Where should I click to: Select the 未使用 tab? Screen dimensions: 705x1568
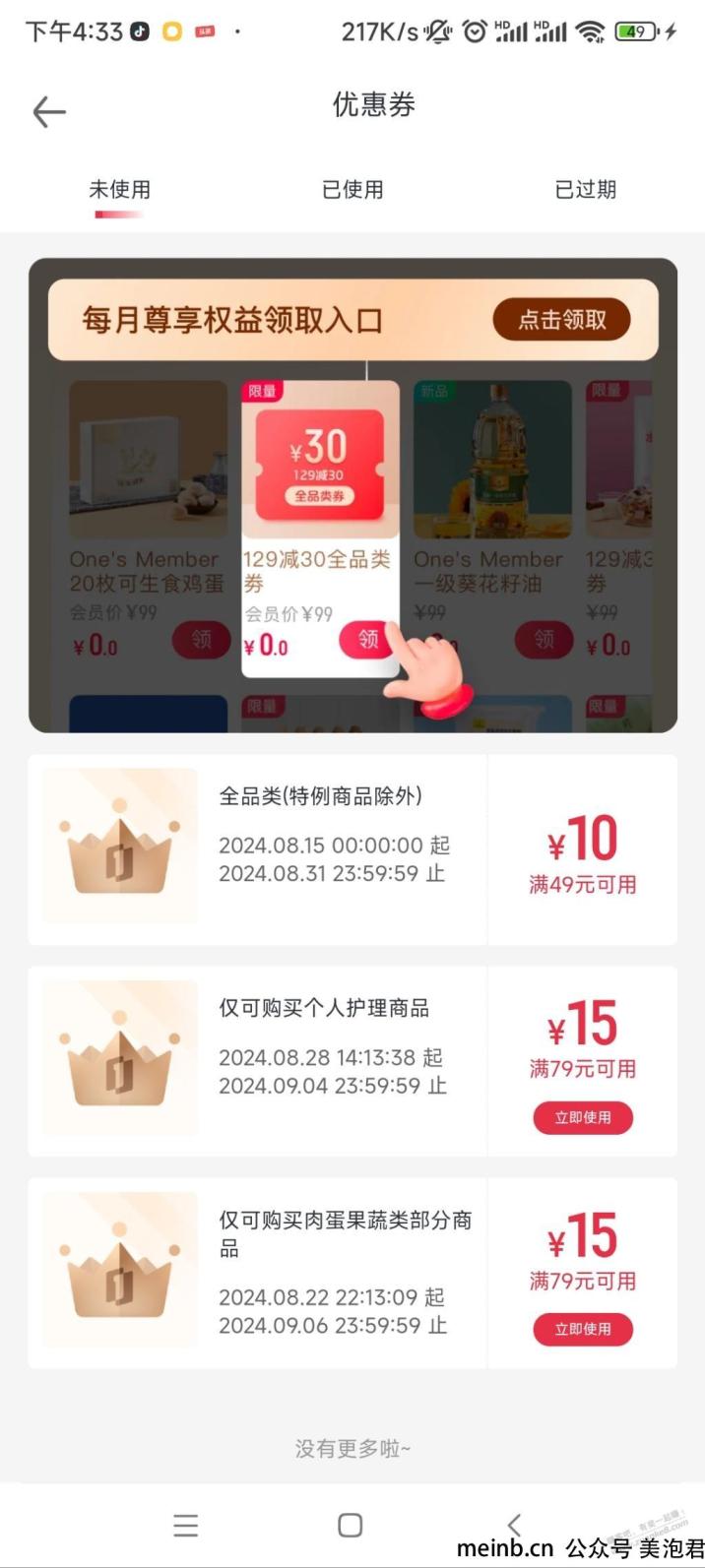tap(119, 190)
